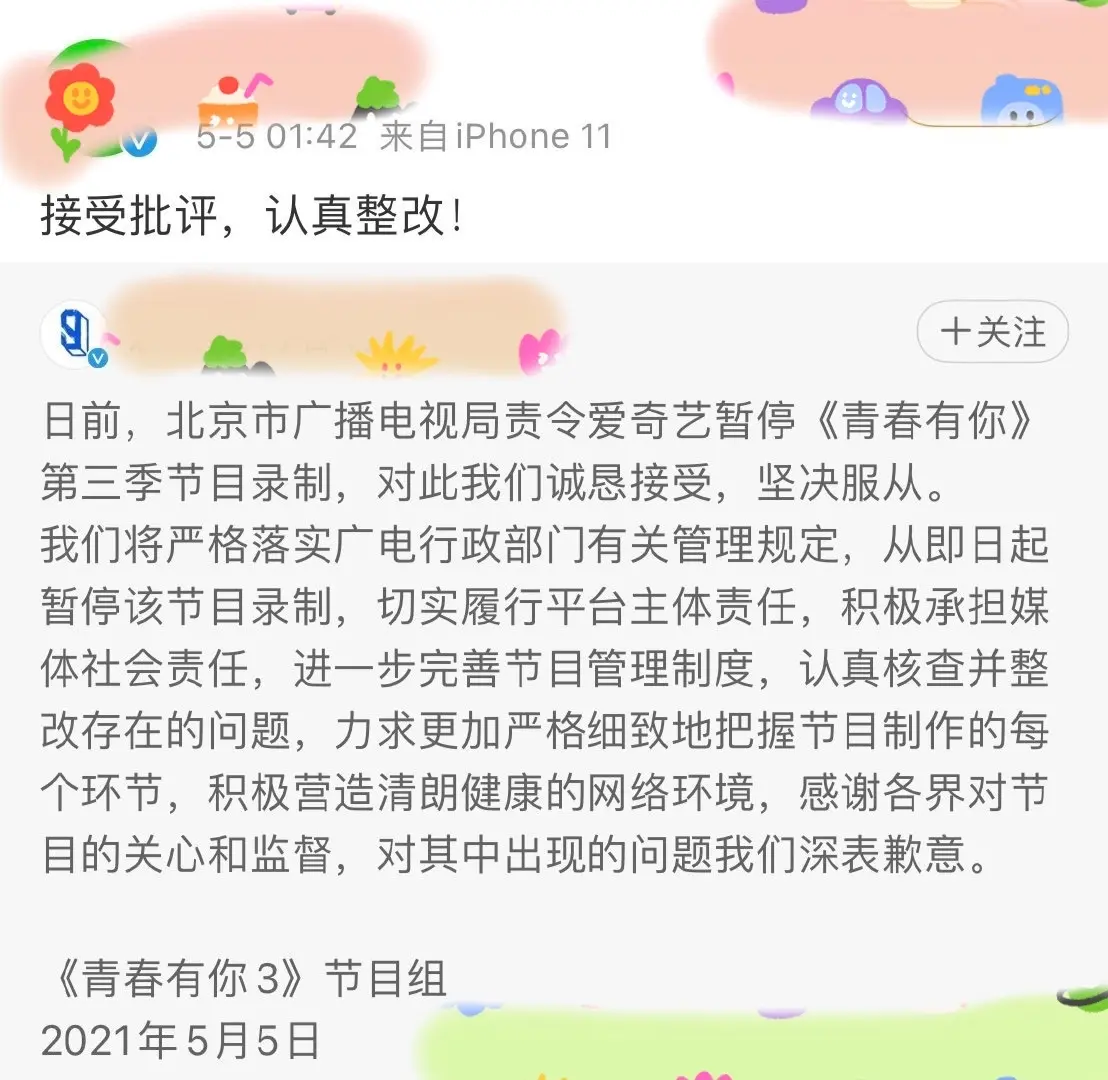Screen dimensions: 1108x1080
Task: Follow the original poster with +关注
Action: click(992, 332)
